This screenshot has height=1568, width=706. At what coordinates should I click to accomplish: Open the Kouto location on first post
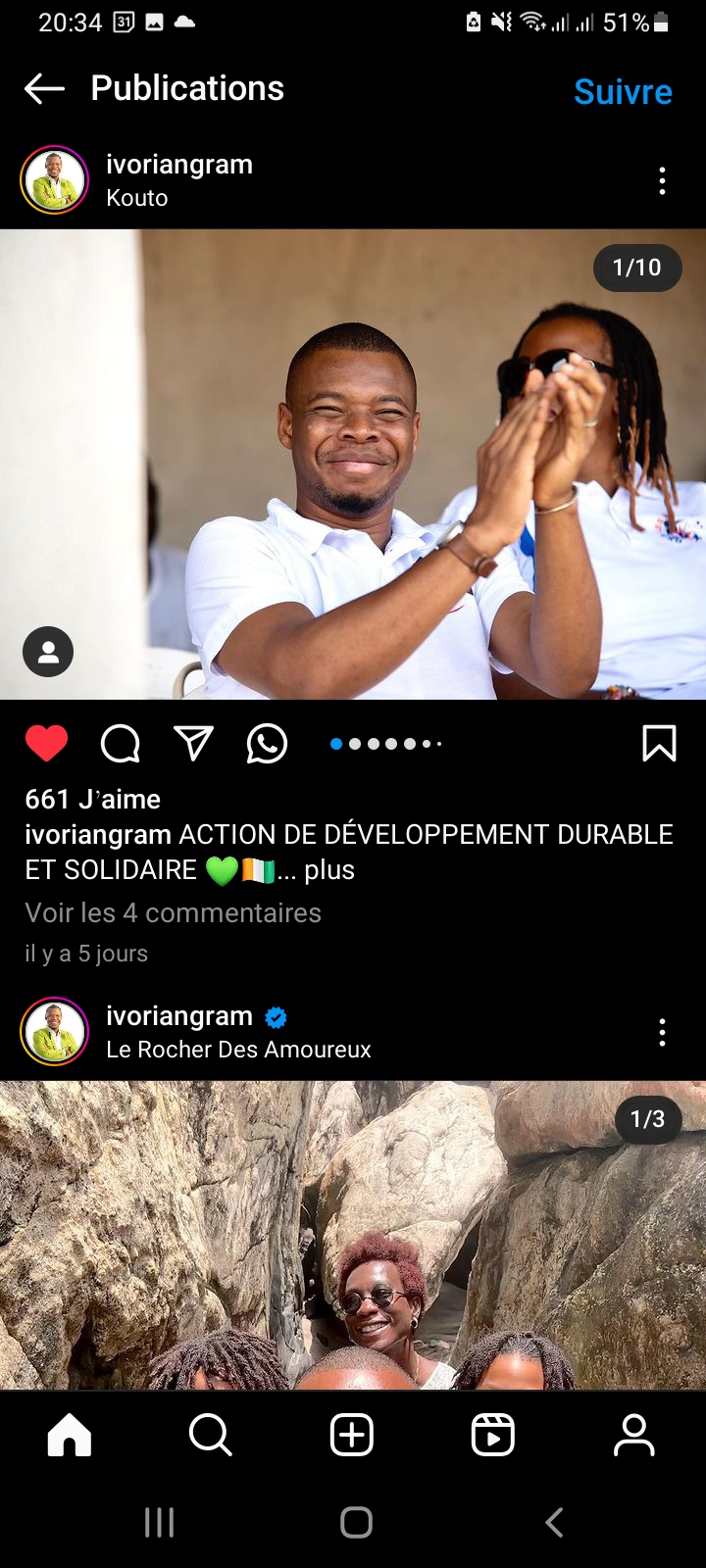(137, 198)
